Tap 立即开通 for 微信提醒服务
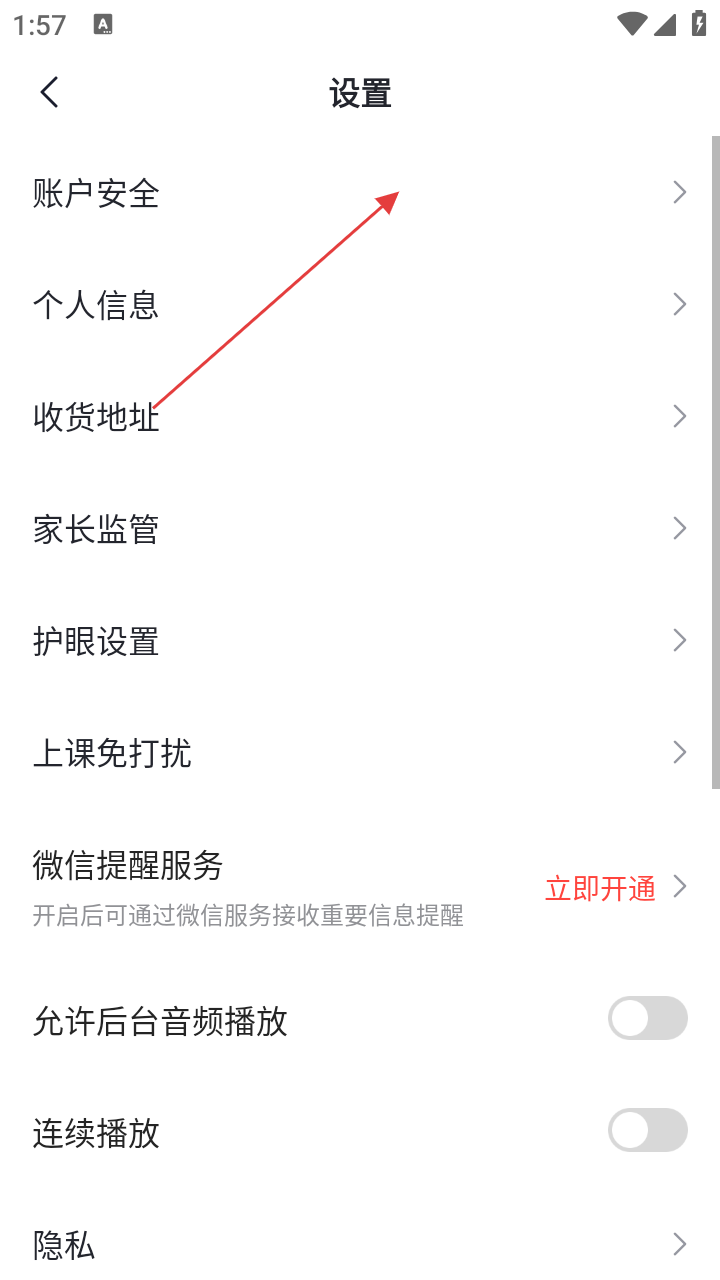 [601, 888]
